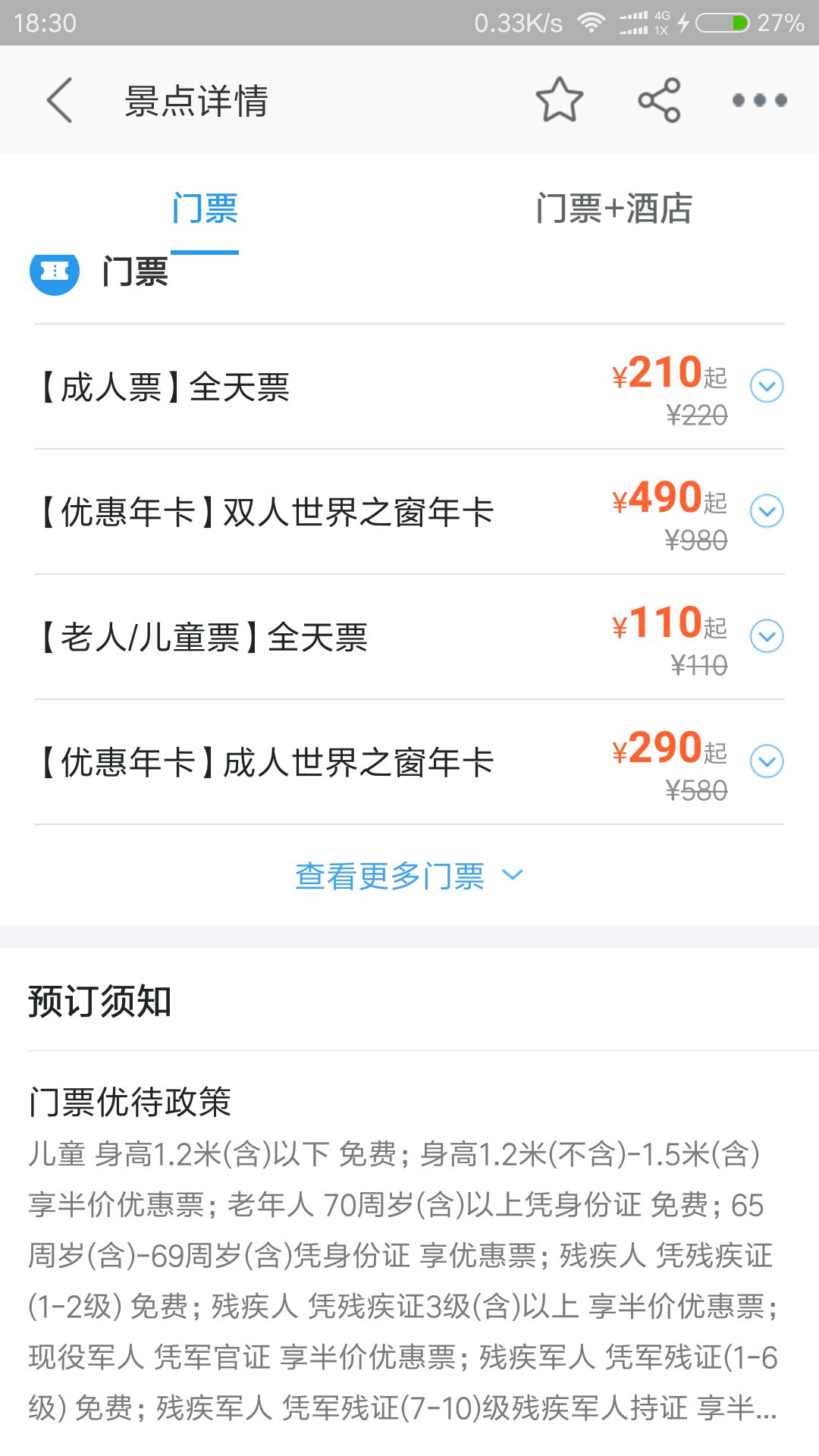Expand 【优惠年卡】双人世界之窗年卡 options

(767, 512)
